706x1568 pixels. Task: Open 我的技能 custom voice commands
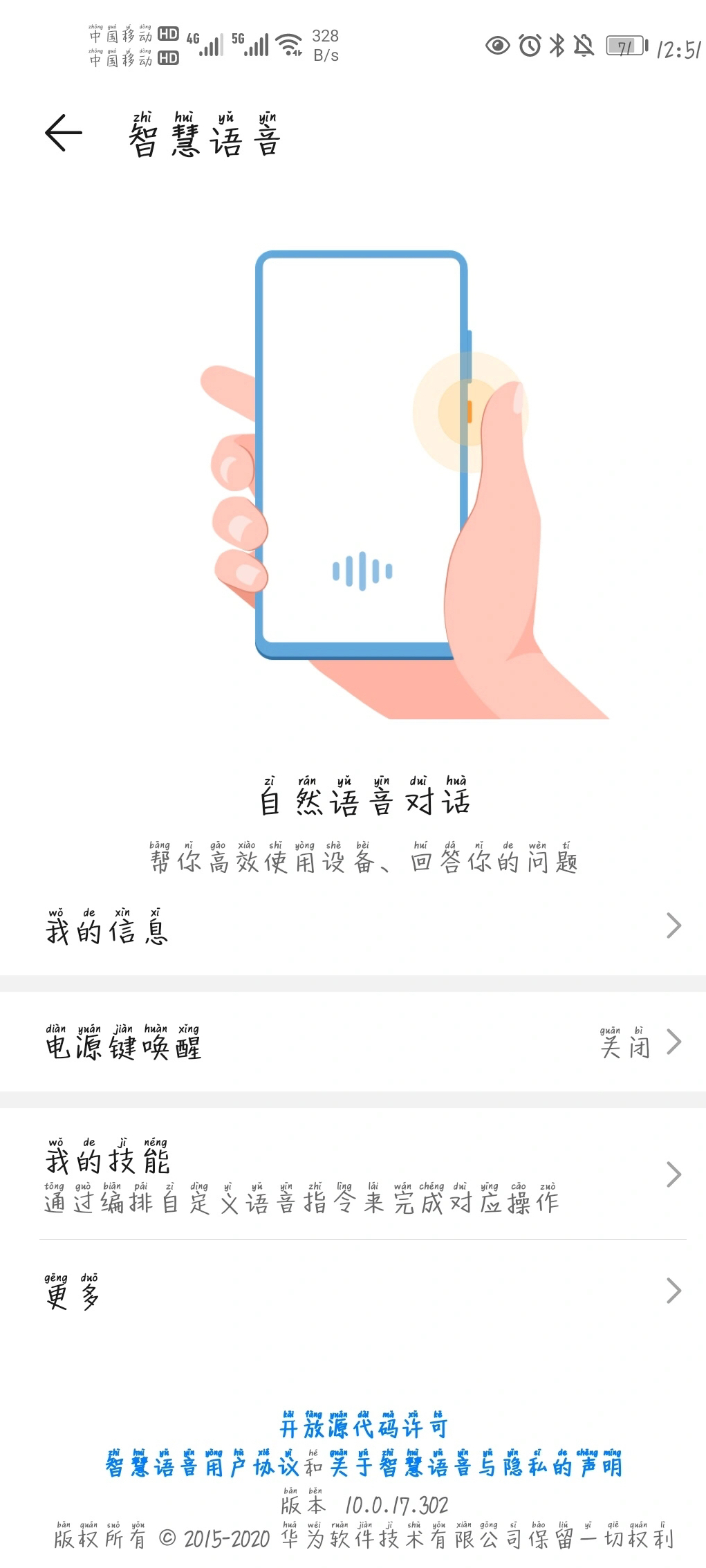pos(353,1174)
